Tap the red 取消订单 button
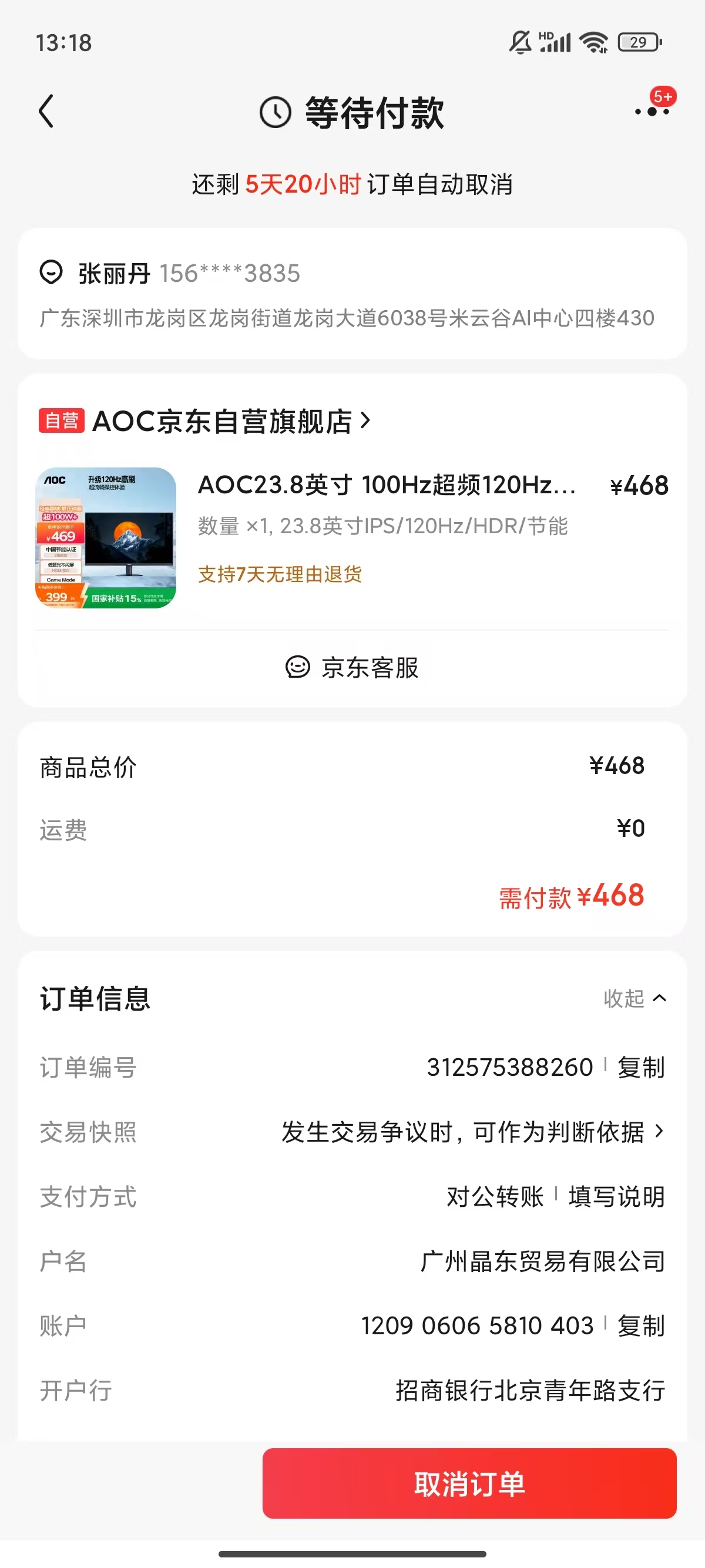 (469, 1483)
